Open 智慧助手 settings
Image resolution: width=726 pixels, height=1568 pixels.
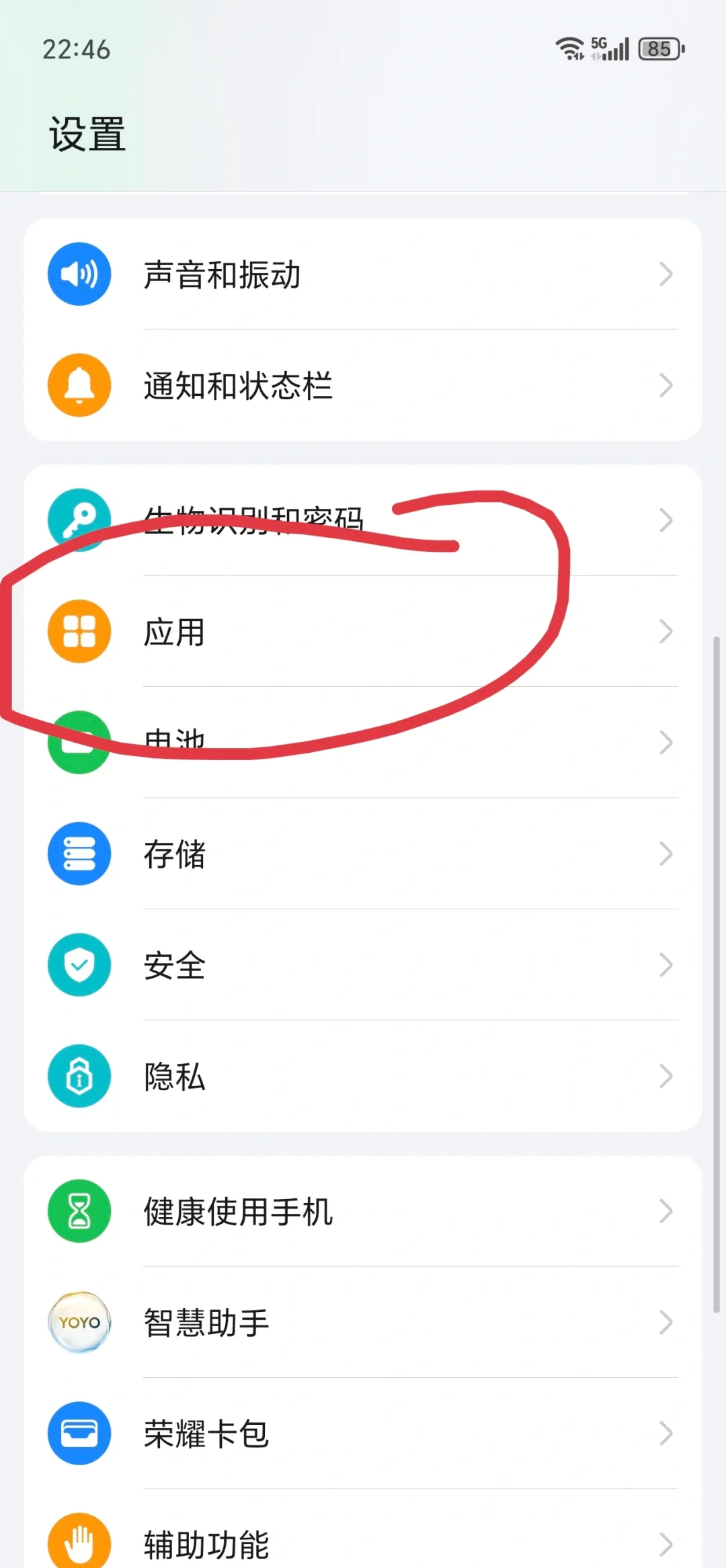tap(363, 1323)
